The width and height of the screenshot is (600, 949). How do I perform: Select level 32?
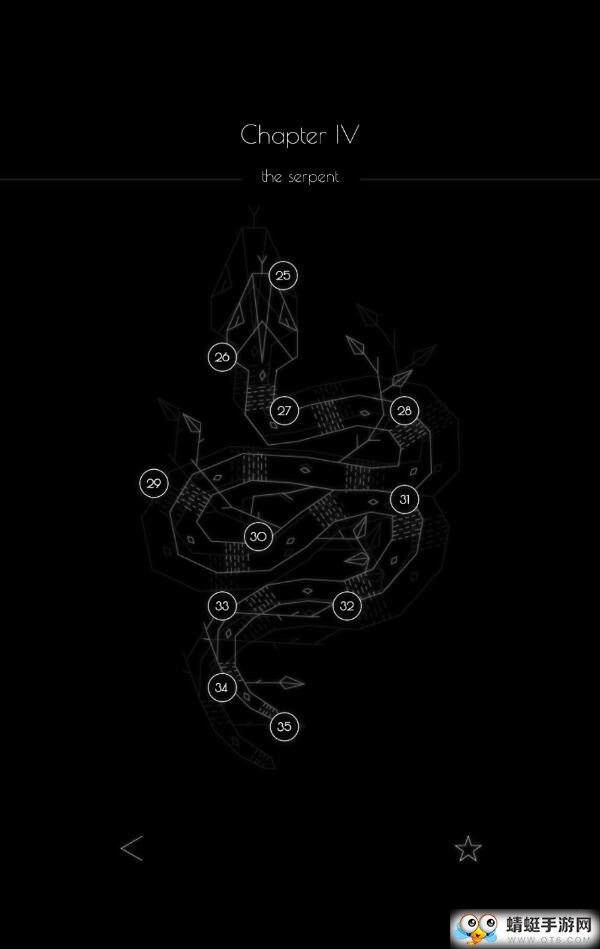tap(346, 606)
